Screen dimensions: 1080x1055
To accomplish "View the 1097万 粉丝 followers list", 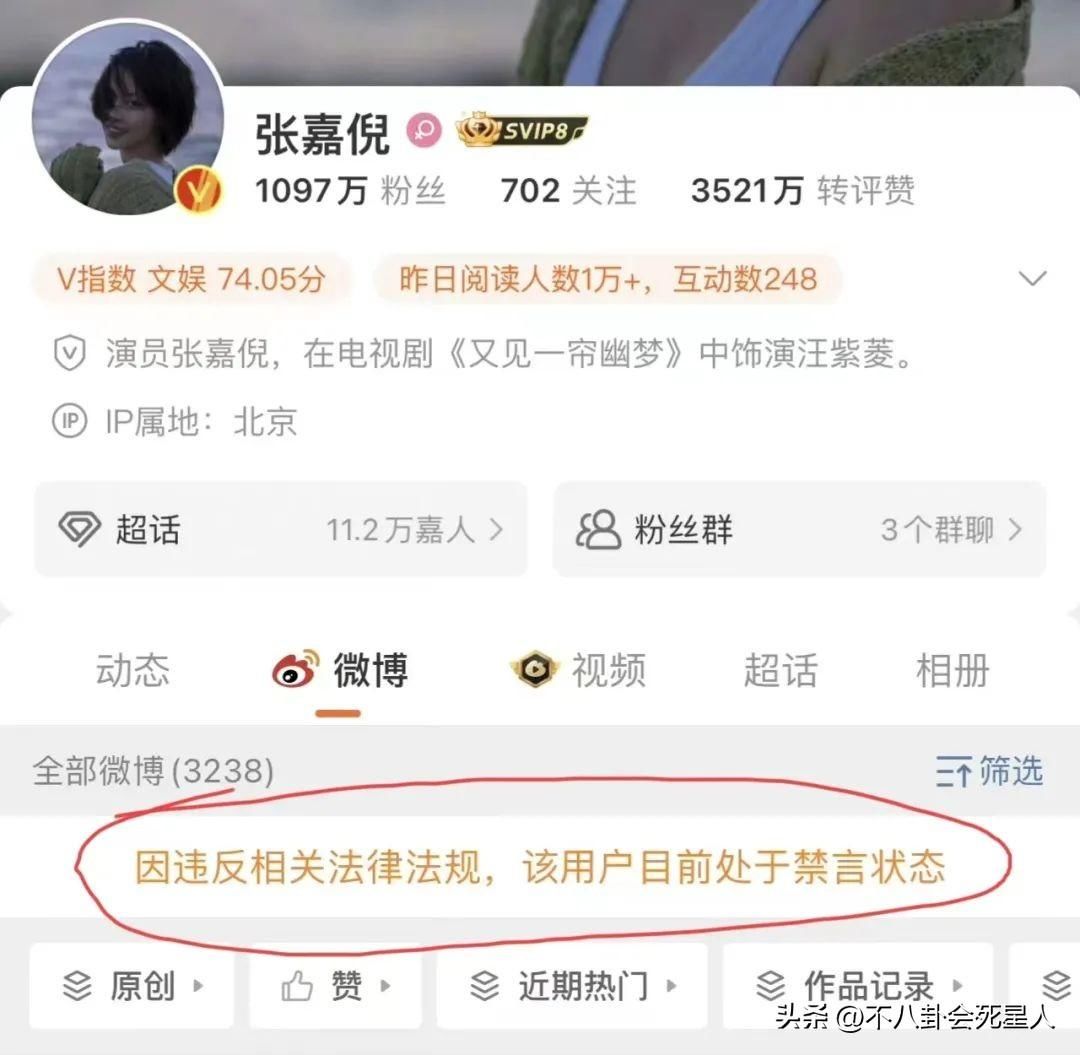I will [350, 190].
